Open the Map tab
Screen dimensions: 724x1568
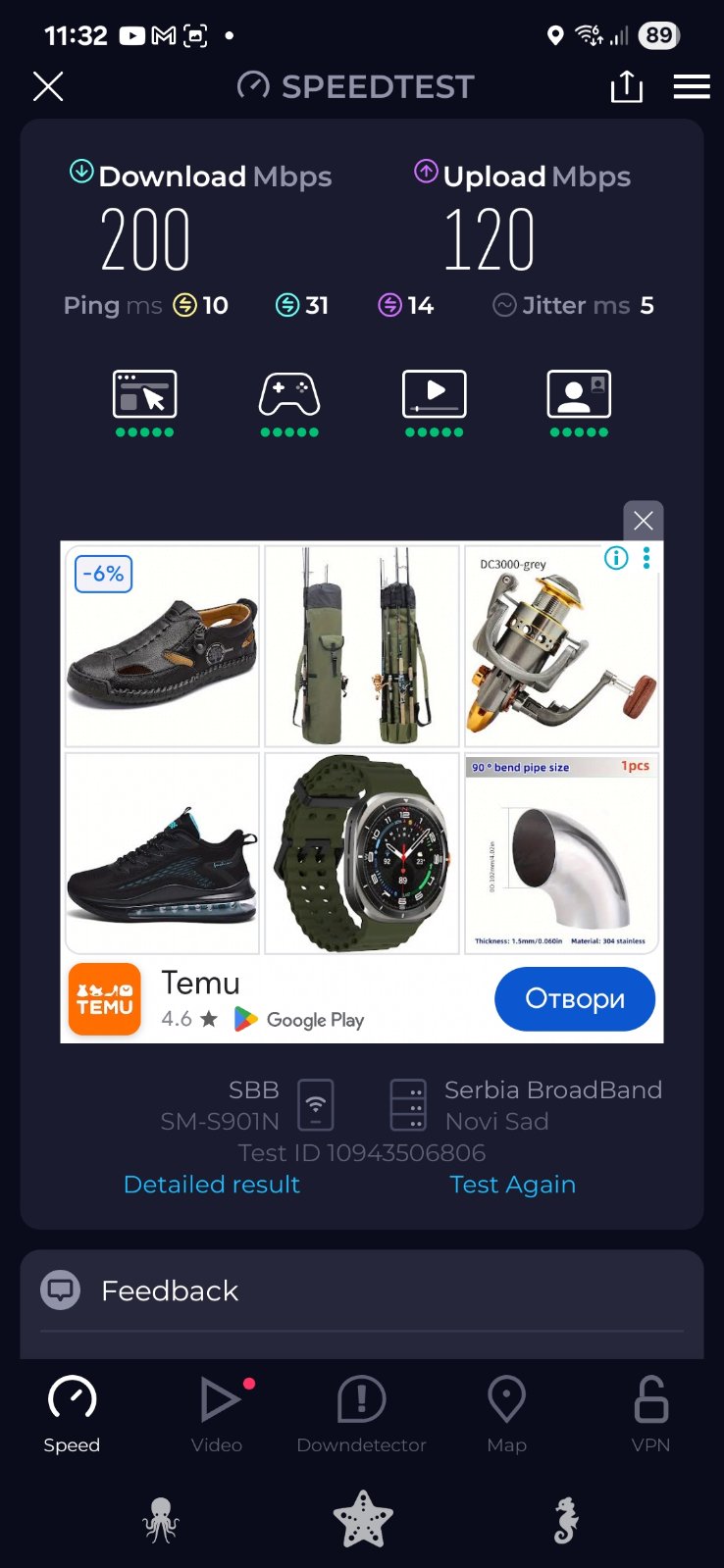(x=506, y=1414)
